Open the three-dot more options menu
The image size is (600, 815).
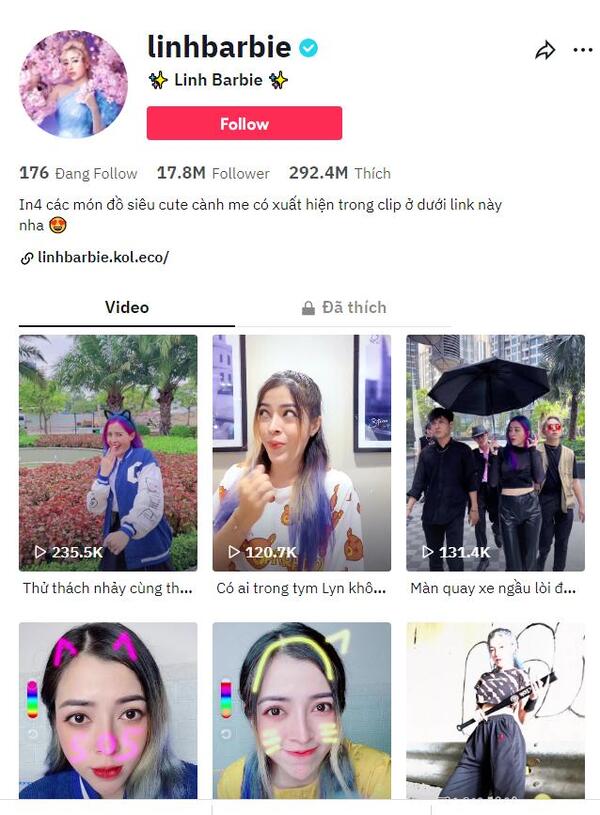point(583,50)
